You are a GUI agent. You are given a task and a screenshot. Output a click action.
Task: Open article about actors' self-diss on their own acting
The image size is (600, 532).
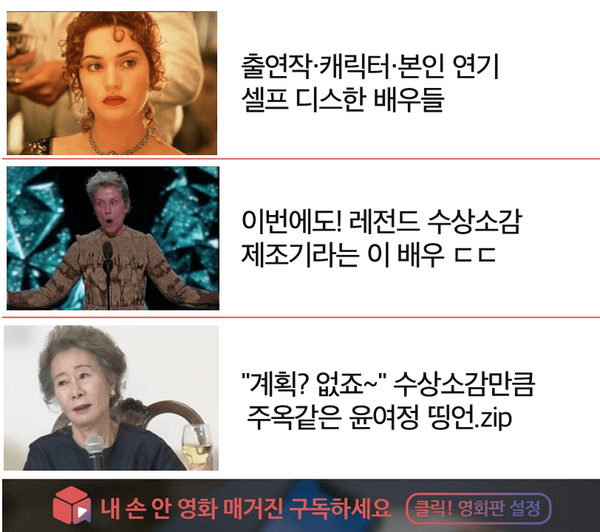point(370,83)
